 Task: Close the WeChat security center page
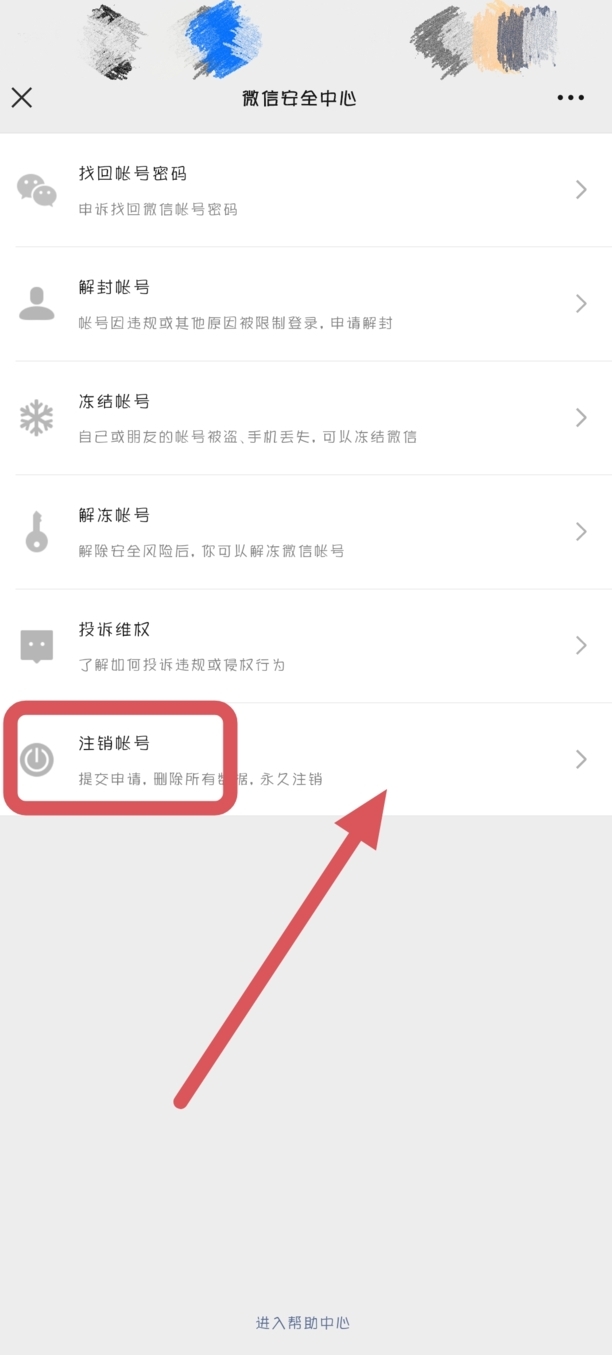coord(22,97)
